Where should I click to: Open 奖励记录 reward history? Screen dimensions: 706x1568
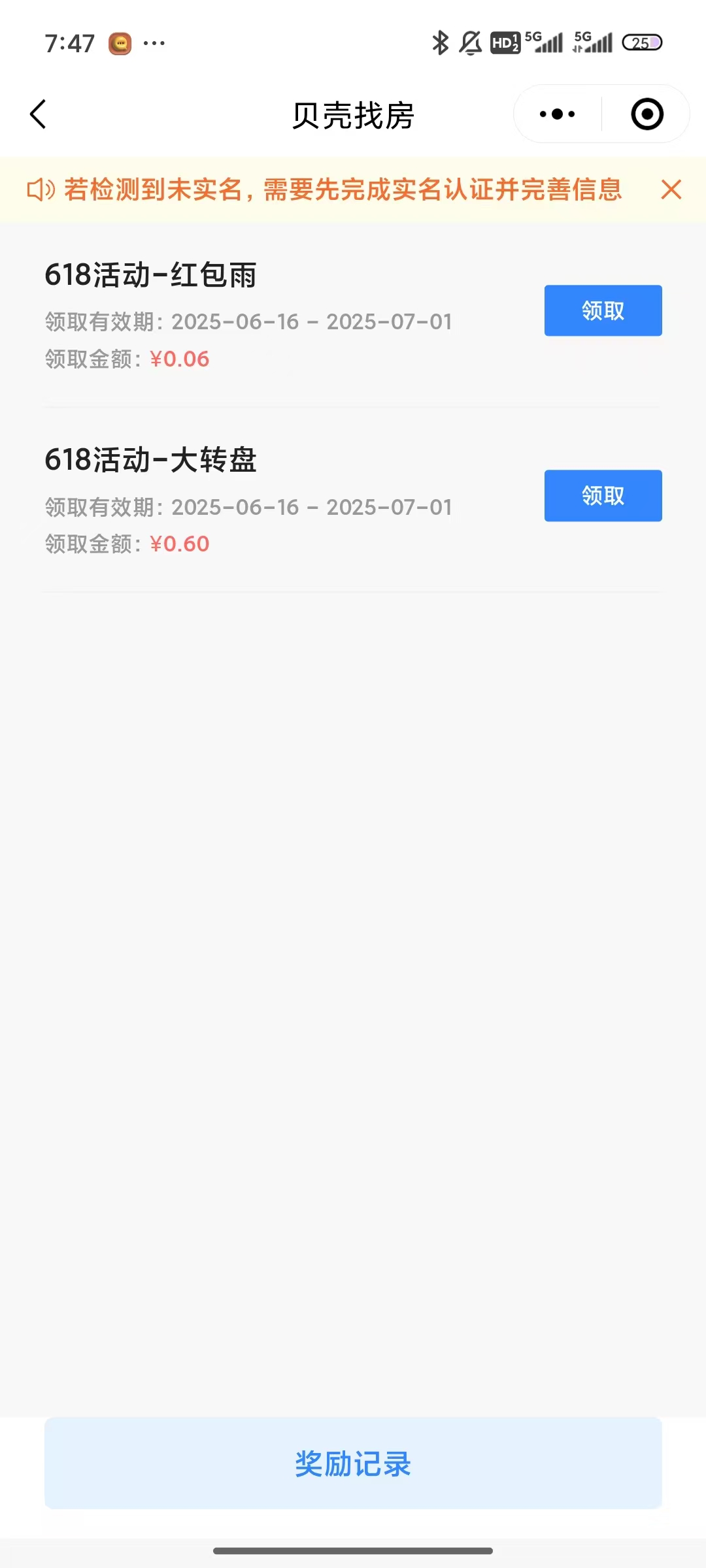[353, 1463]
